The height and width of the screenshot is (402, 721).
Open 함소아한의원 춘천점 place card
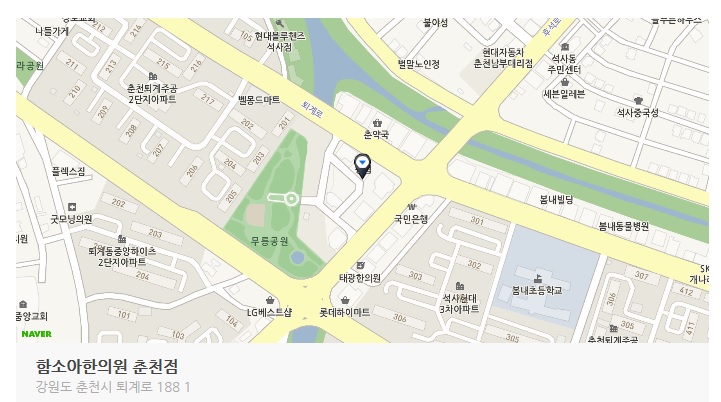[107, 366]
